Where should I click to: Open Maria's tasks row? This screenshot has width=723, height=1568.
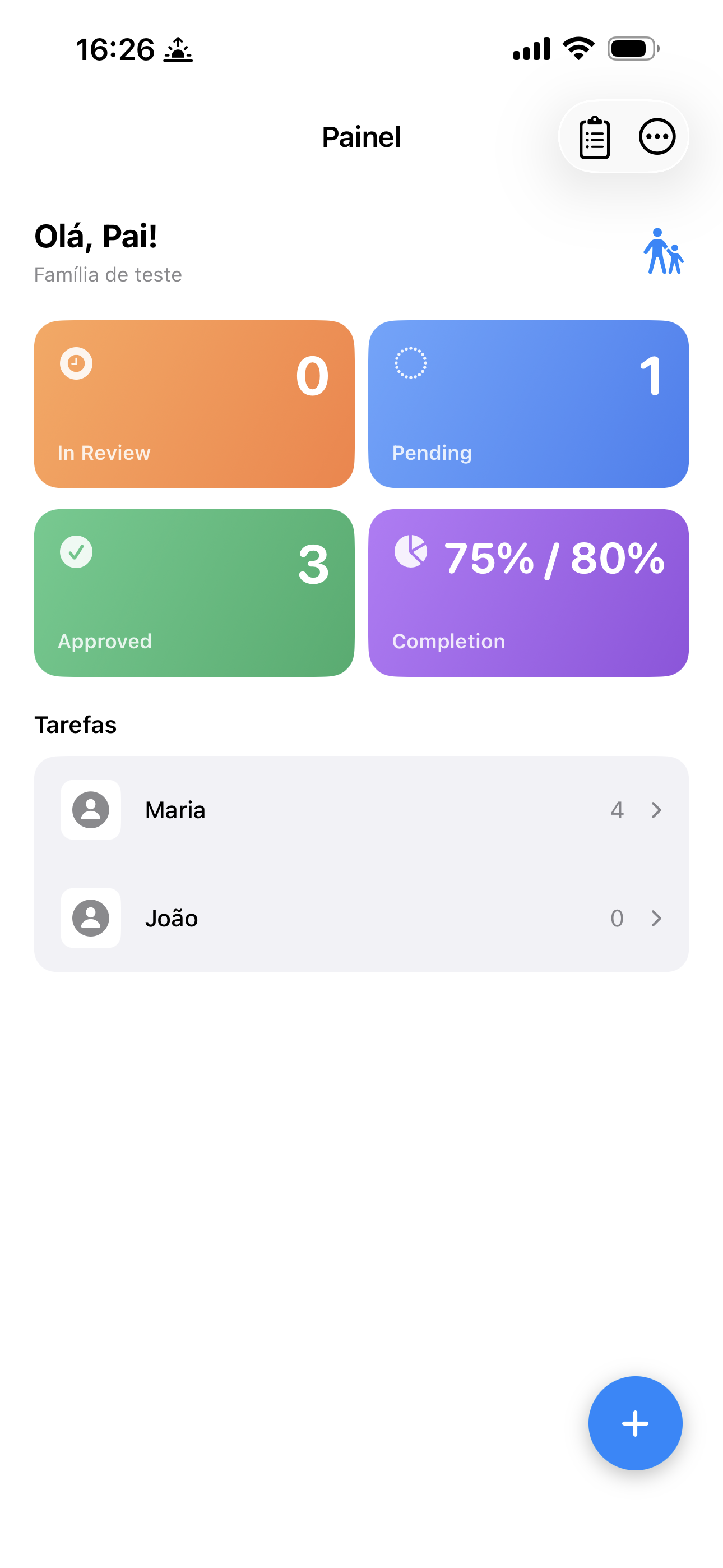tap(361, 810)
